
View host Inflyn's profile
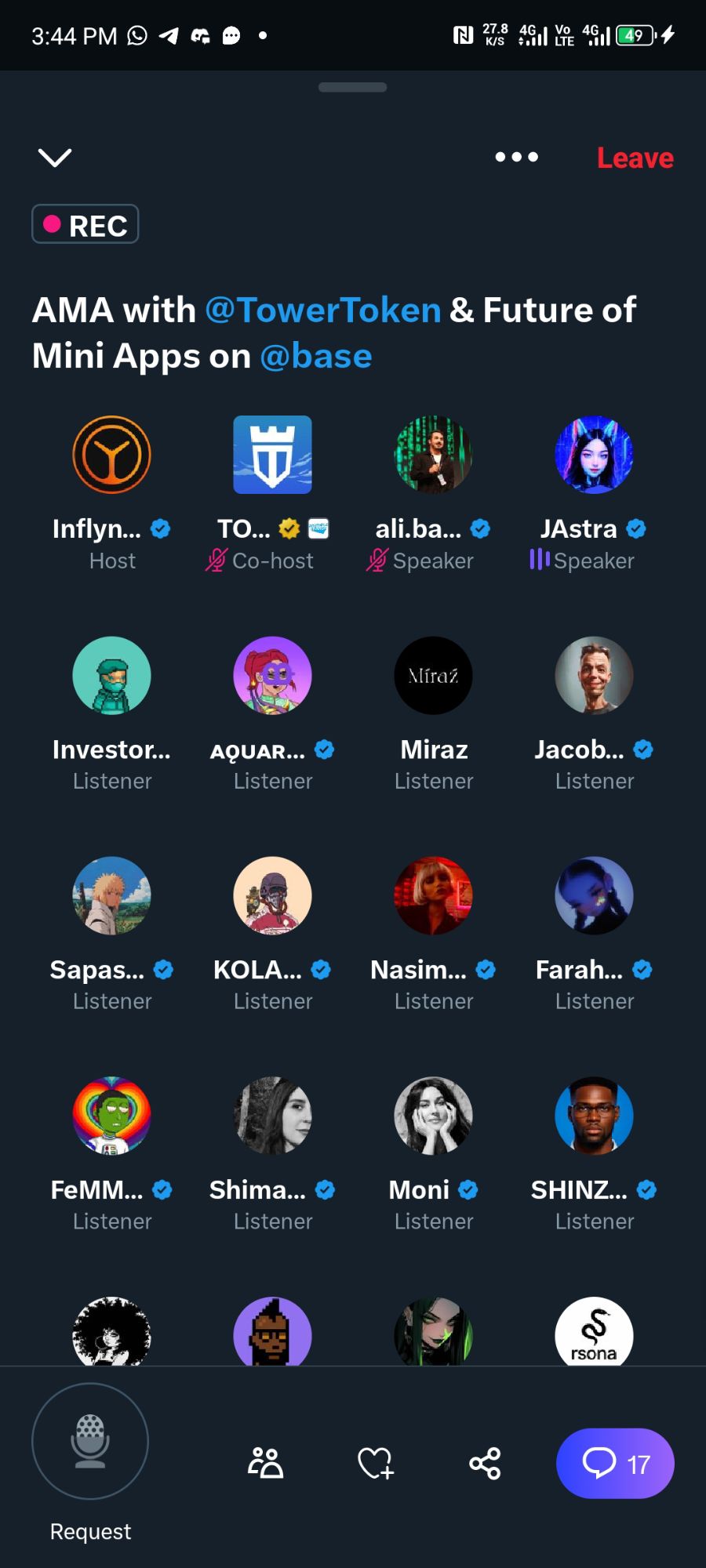click(x=112, y=455)
